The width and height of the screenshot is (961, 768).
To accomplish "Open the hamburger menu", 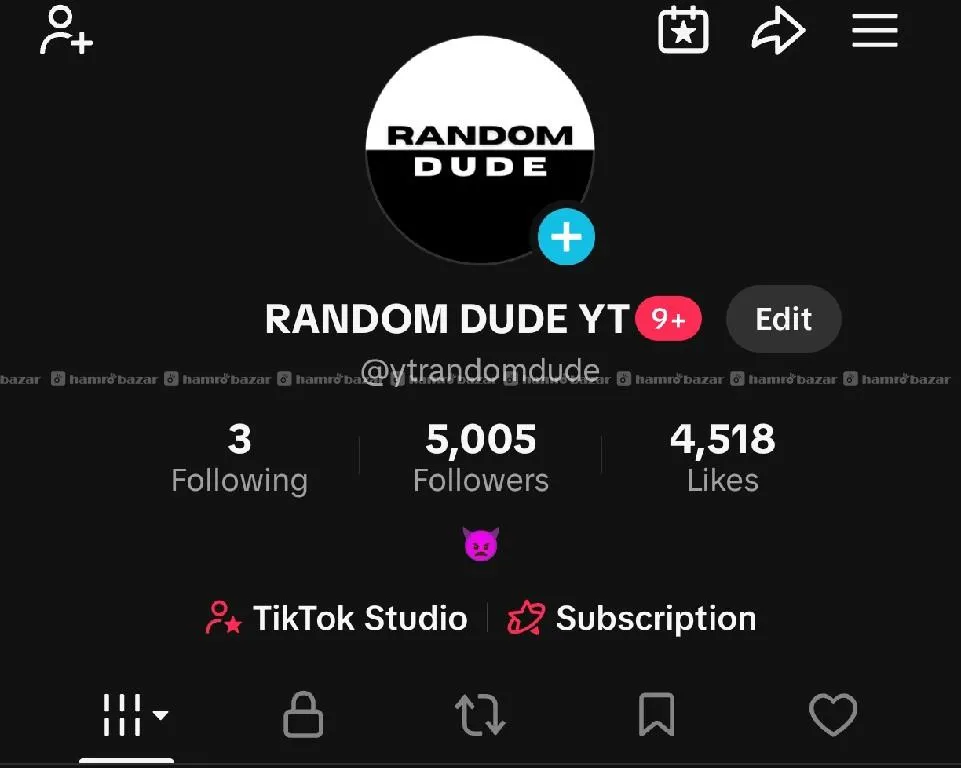I will point(874,31).
